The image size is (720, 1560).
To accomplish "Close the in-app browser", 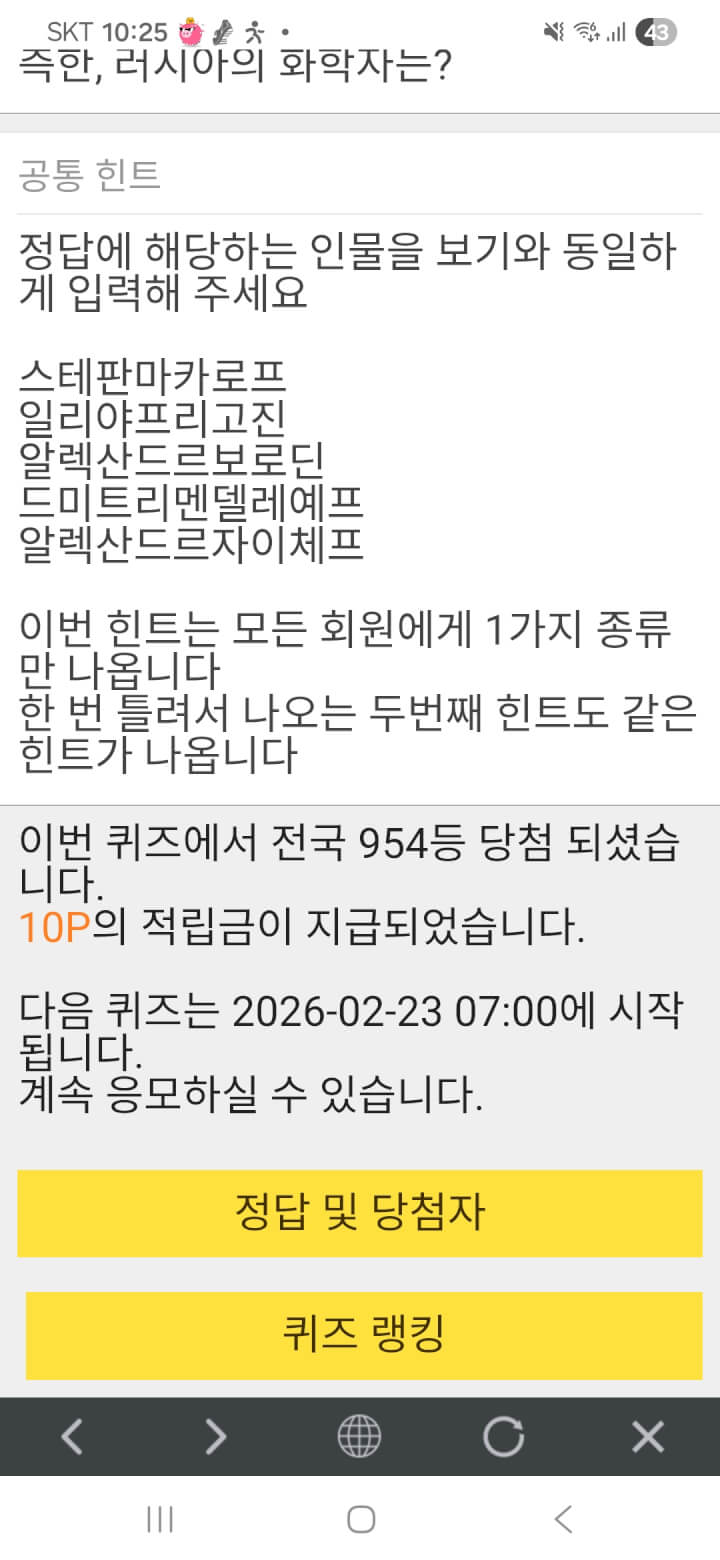I will coord(648,1437).
